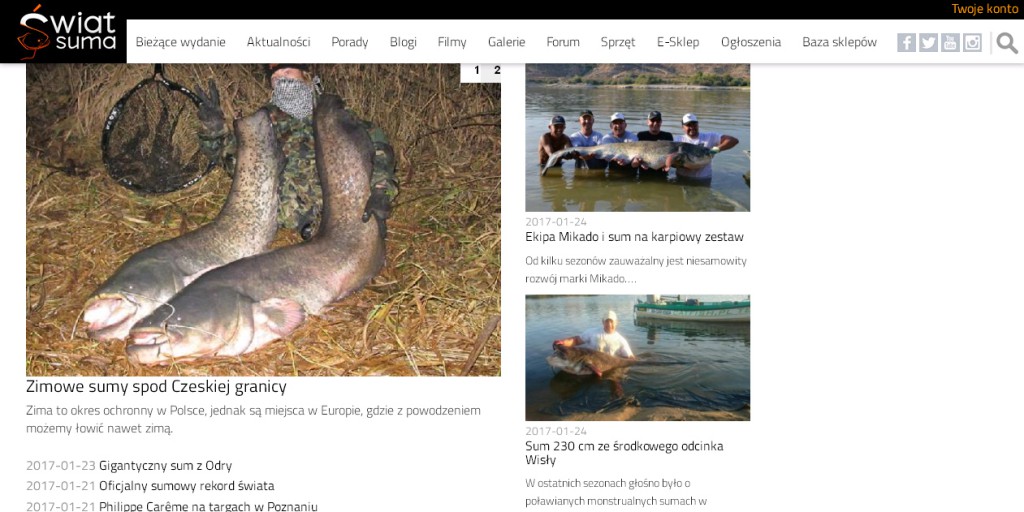Open the Facebook social icon
1024x512 pixels.
906,42
